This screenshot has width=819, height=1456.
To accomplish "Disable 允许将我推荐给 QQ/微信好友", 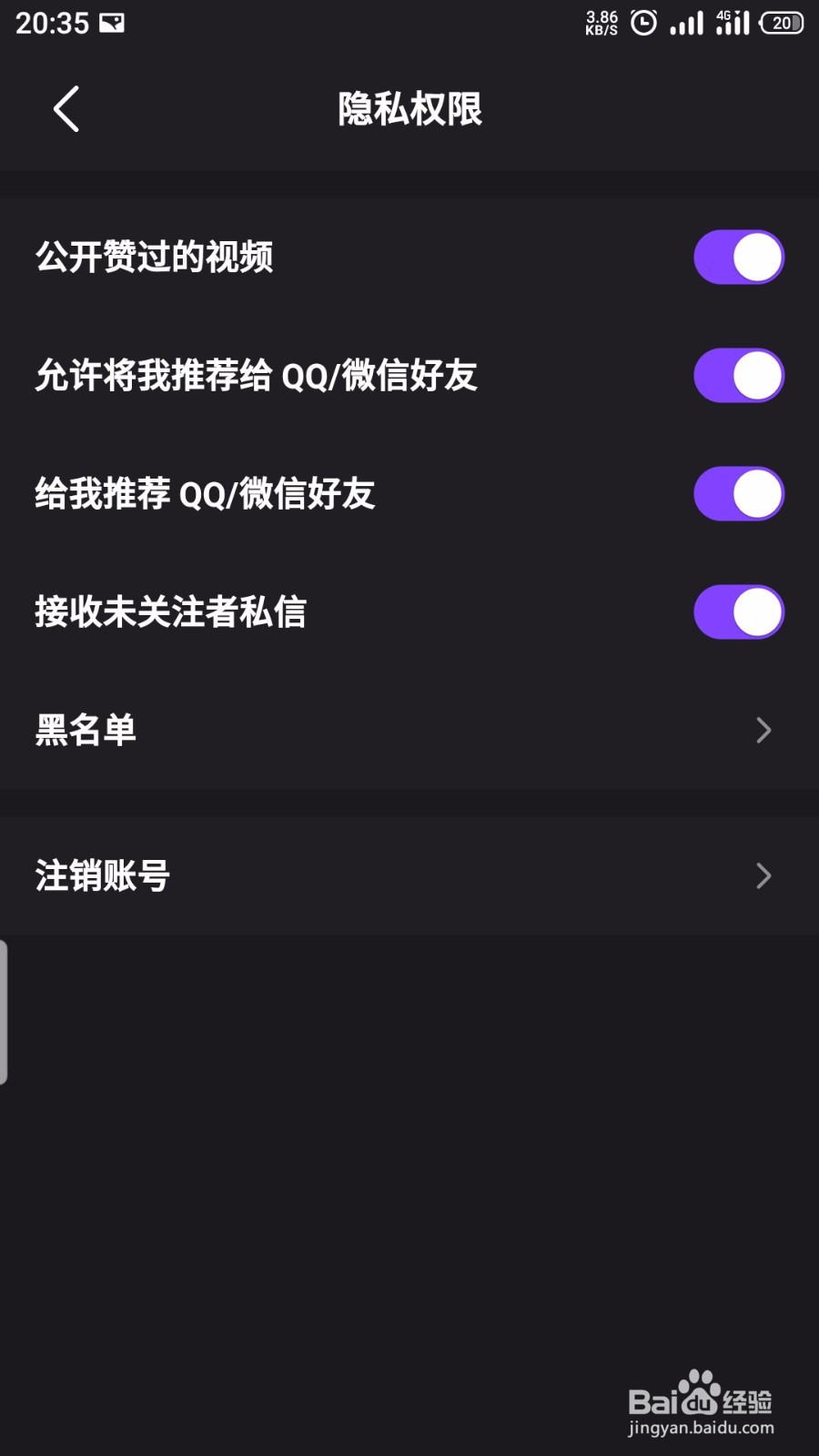I will tap(738, 376).
